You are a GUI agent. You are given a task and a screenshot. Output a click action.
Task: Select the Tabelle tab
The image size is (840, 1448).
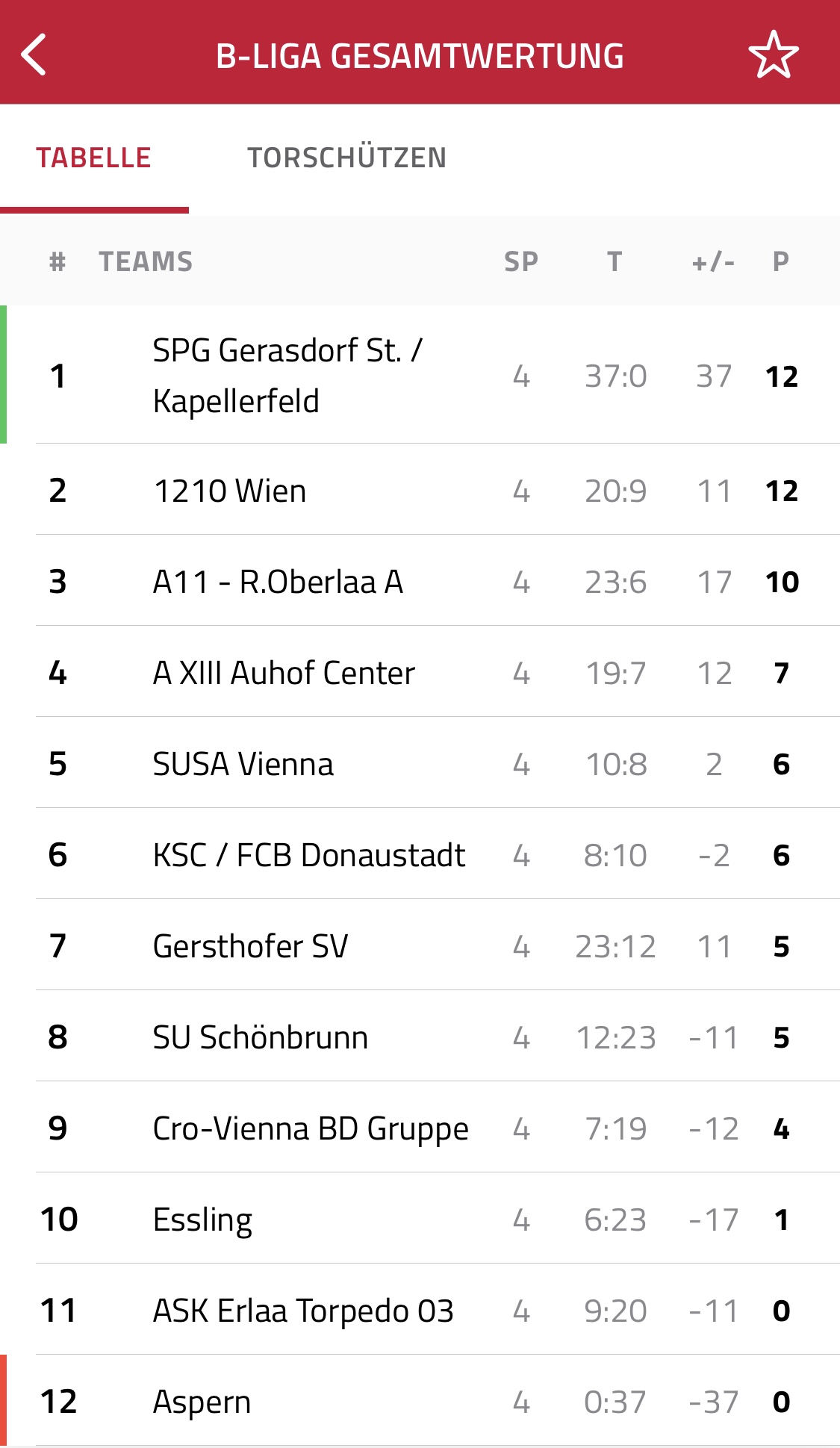pyautogui.click(x=94, y=158)
